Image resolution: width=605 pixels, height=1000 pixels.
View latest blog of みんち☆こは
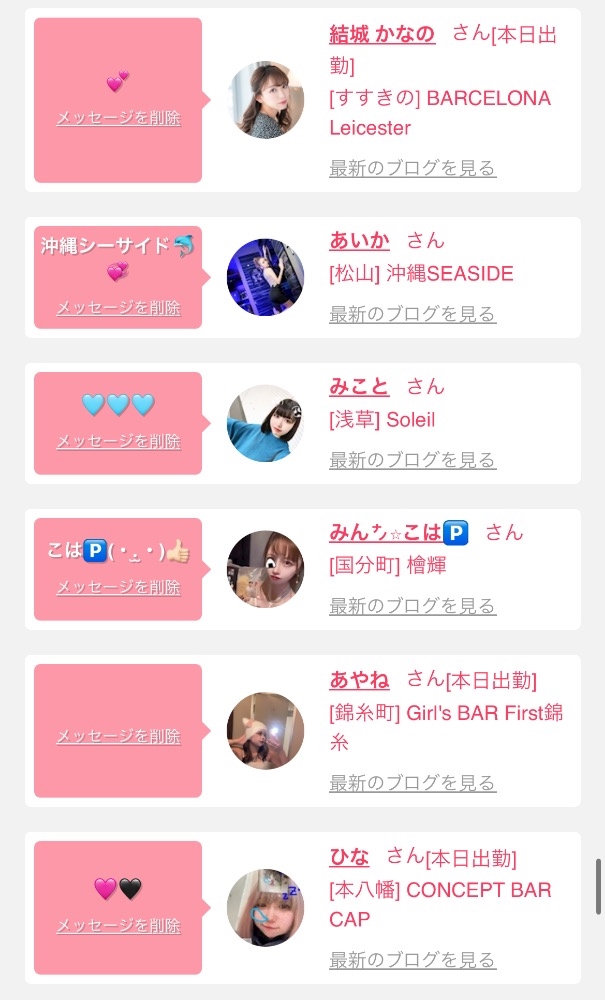click(x=412, y=606)
